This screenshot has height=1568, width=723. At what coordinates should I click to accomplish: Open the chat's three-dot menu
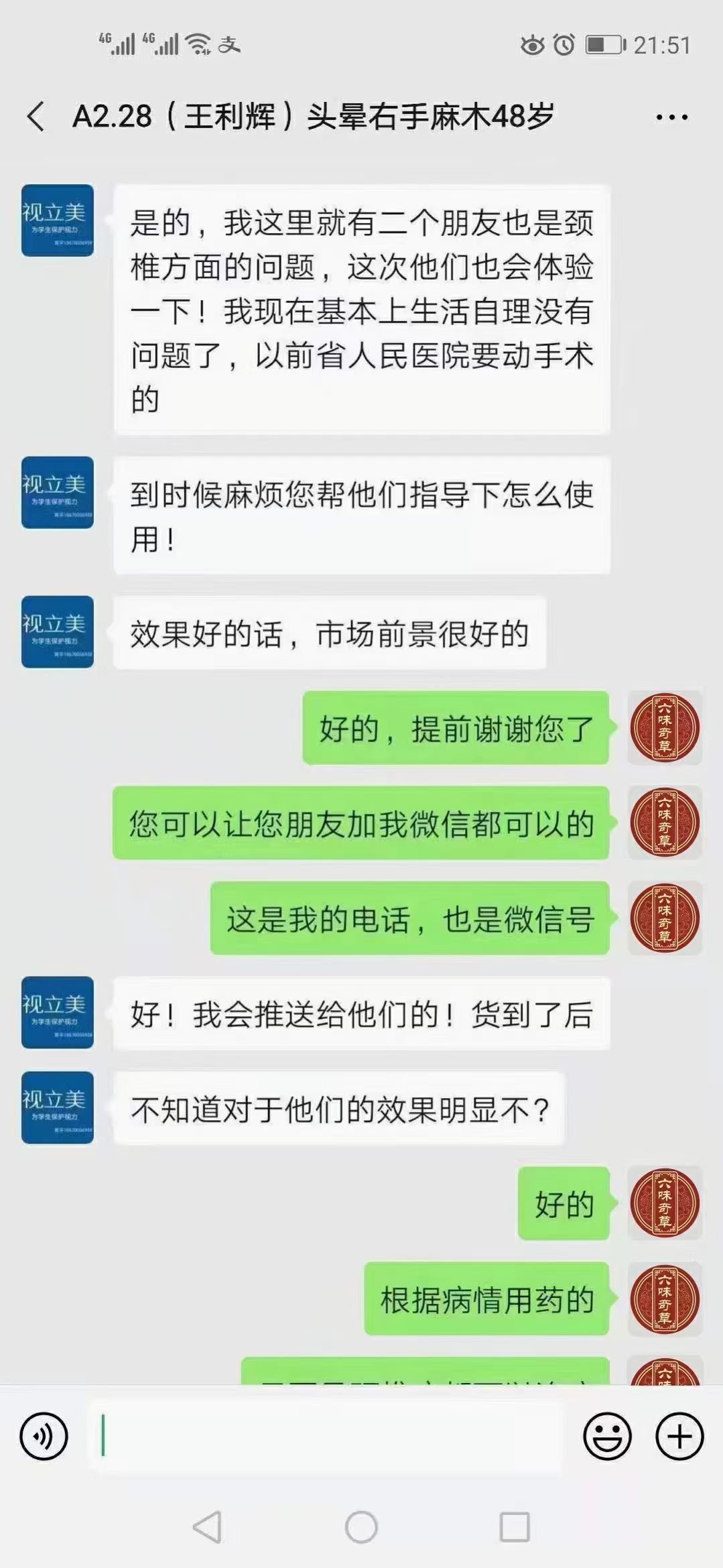[x=671, y=117]
